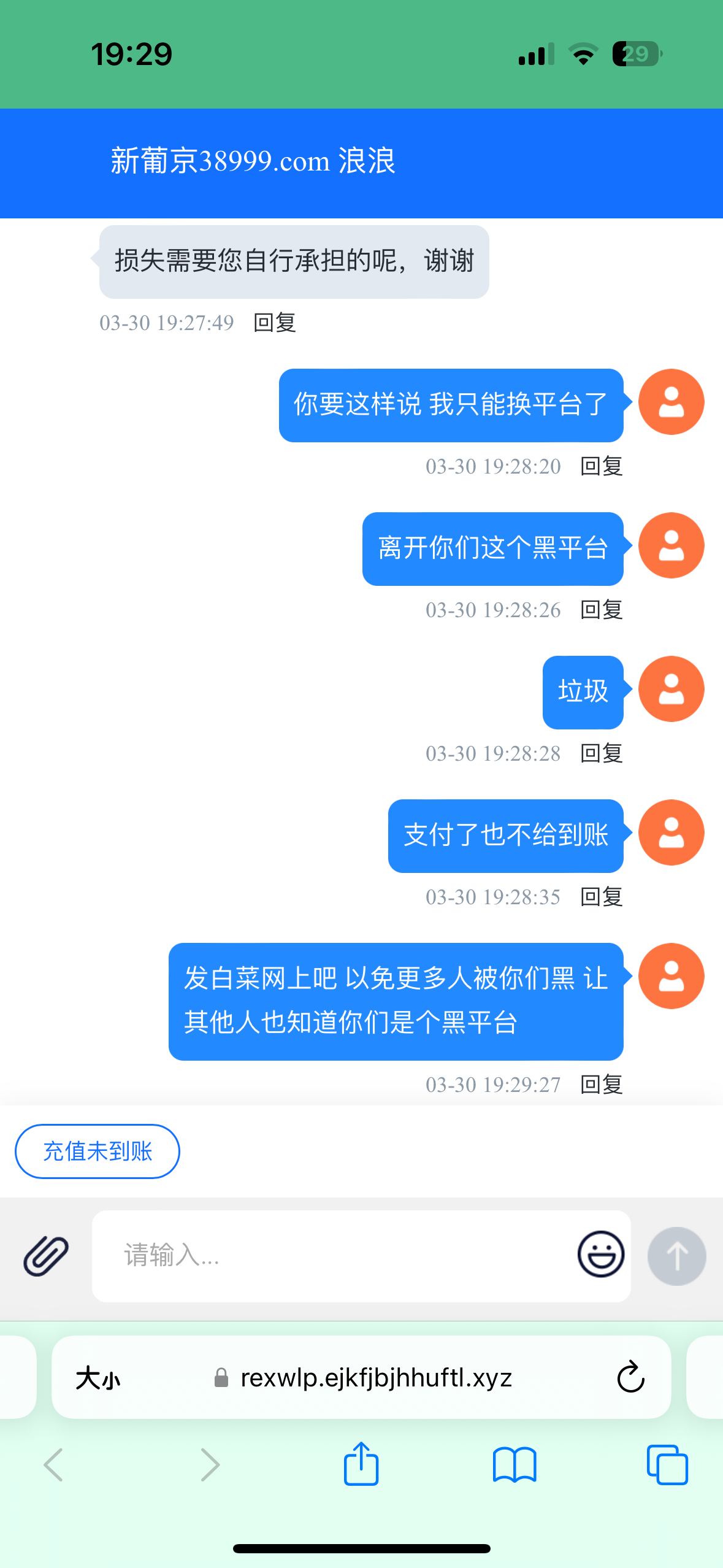
Task: Reply to the 支付了也不给到账 message
Action: (x=600, y=897)
